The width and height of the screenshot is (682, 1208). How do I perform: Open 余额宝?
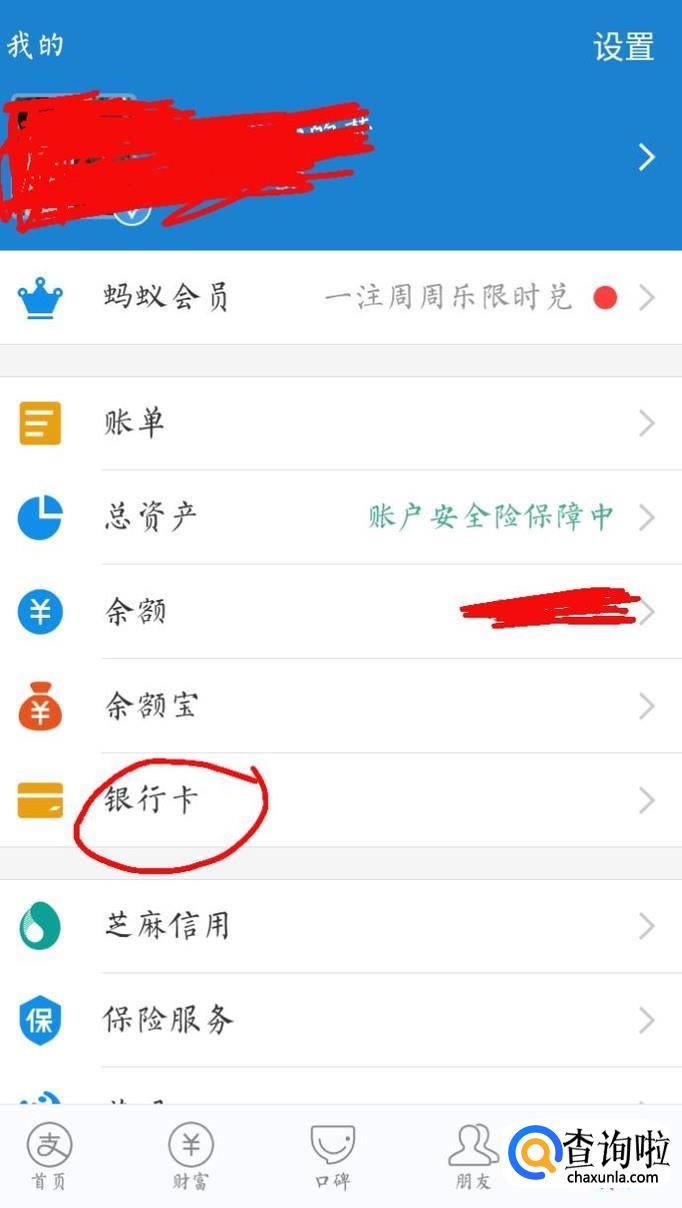tap(340, 706)
